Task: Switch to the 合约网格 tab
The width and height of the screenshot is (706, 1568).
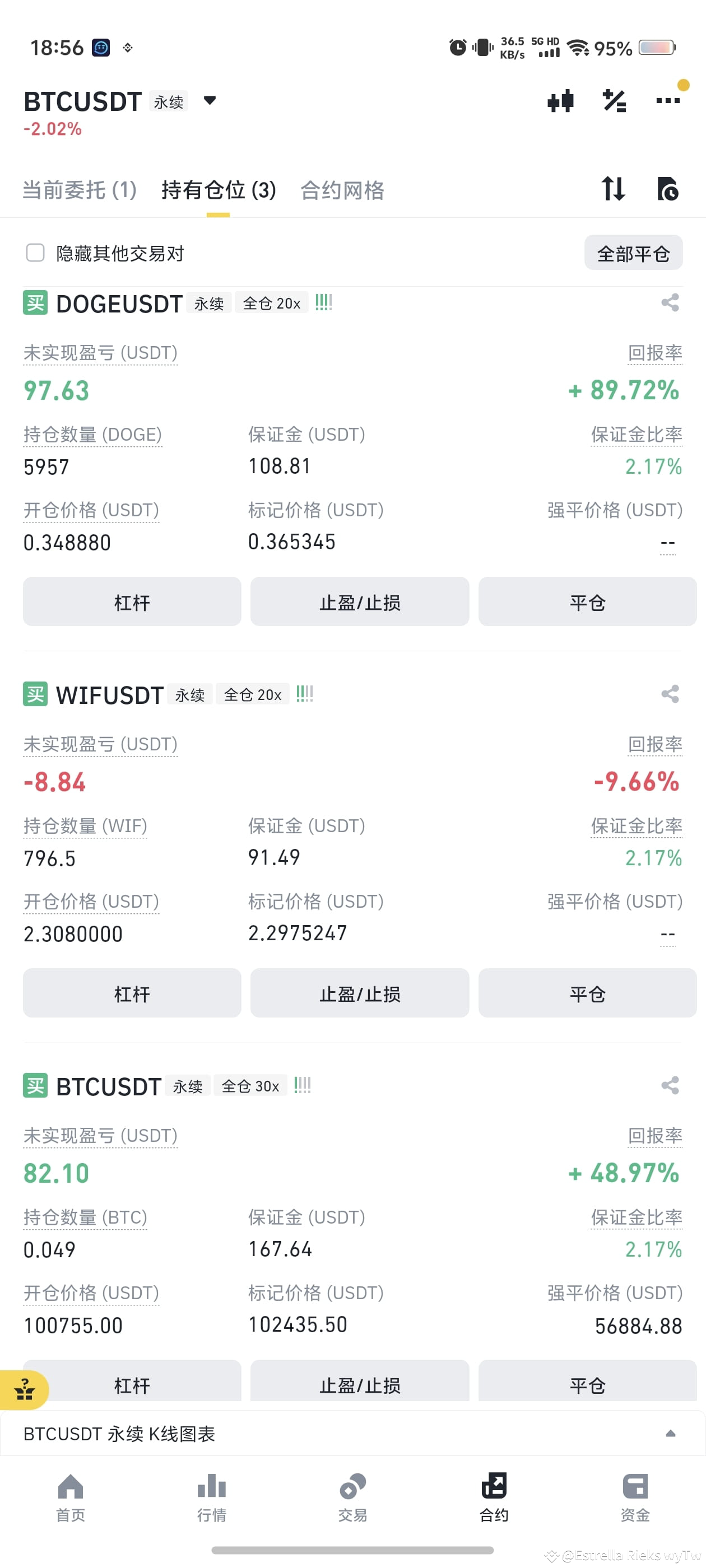Action: 342,190
